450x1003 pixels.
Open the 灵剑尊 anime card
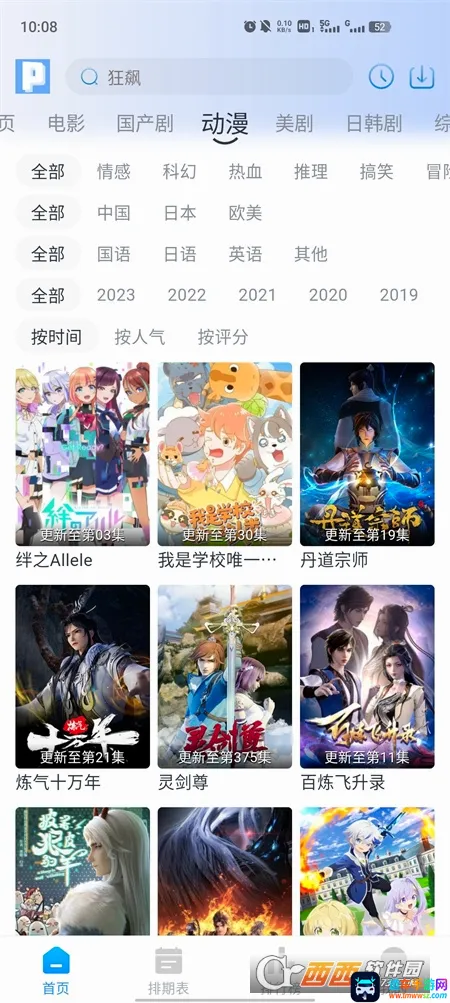[225, 688]
